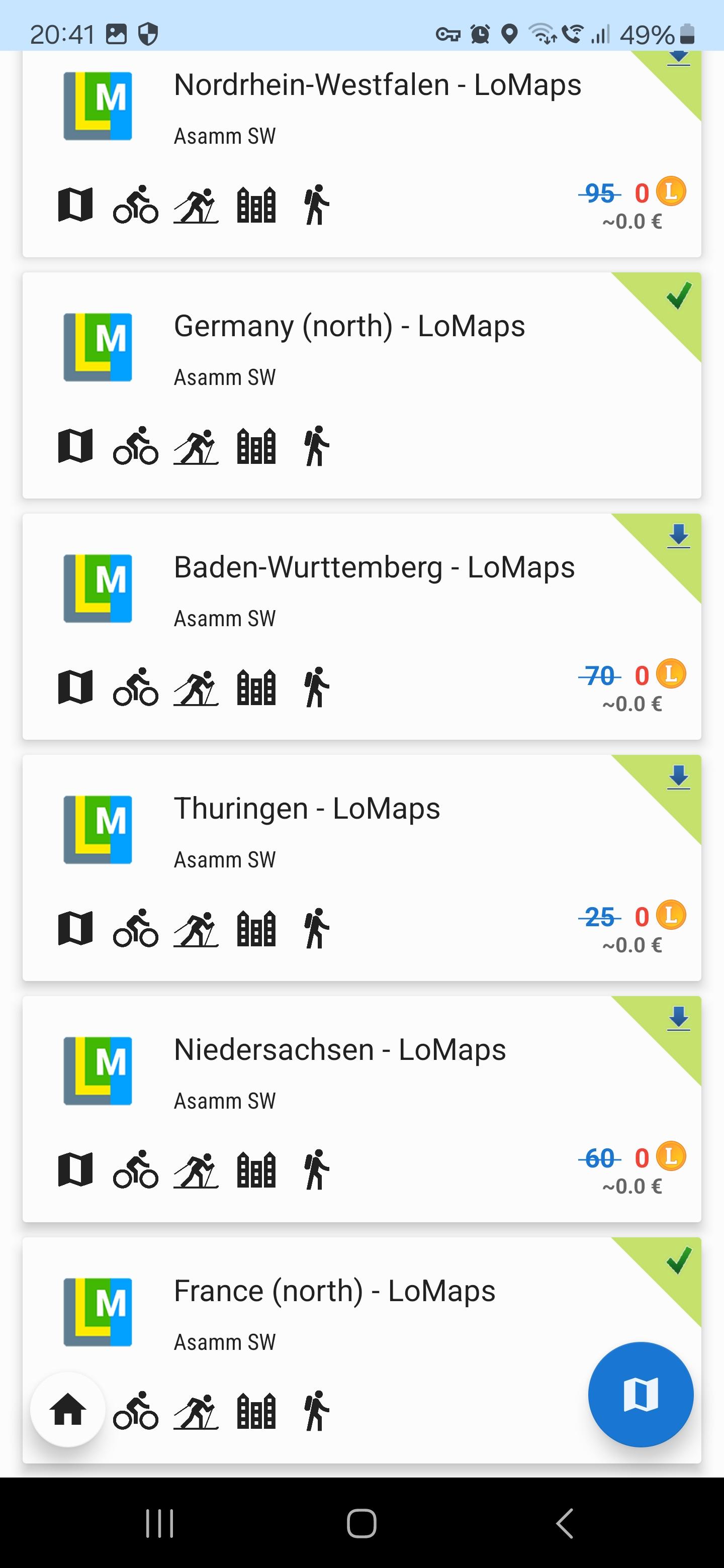Download Niedersachsen map via corner arrow
724x1568 pixels.
[x=678, y=1018]
